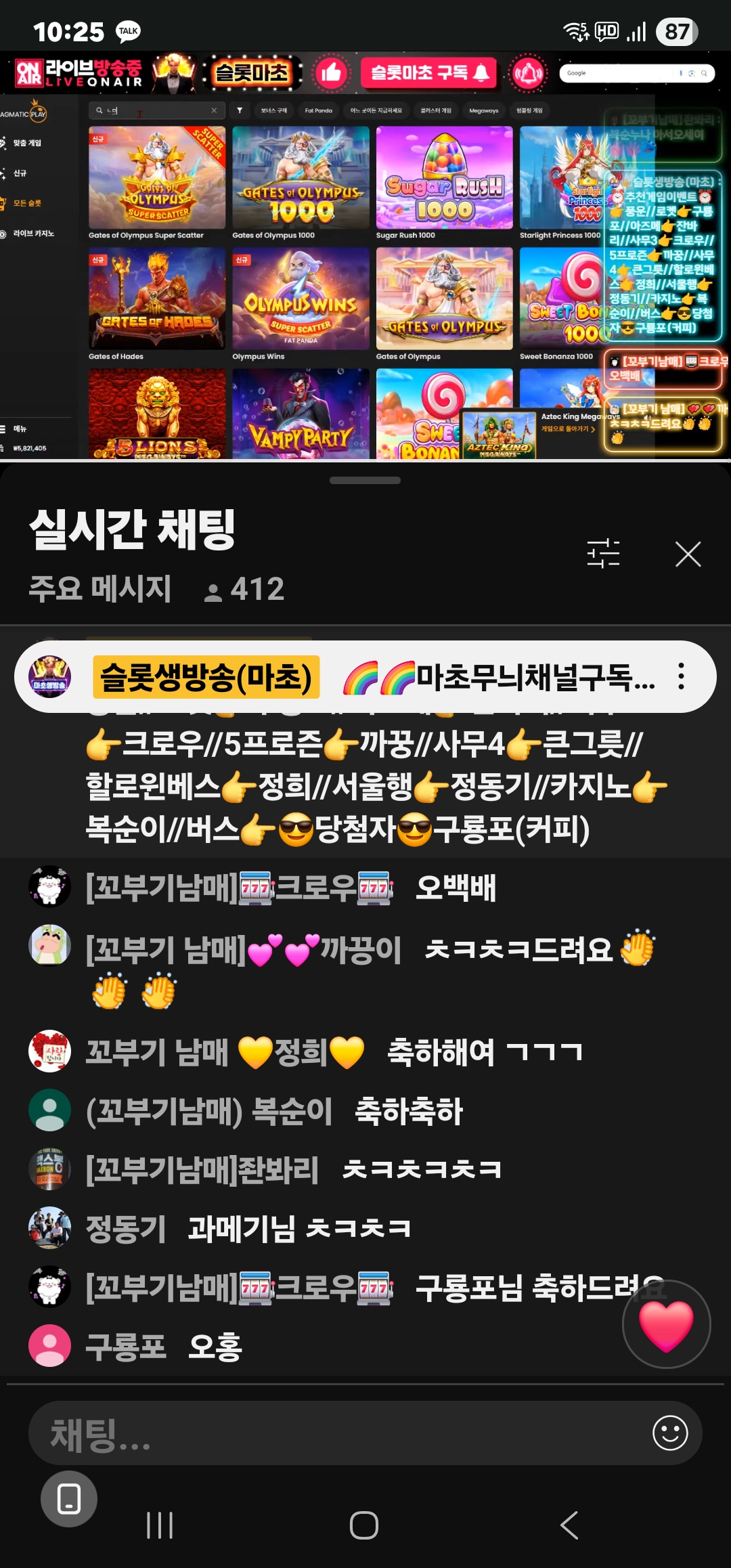Go to the home screen
The image size is (731, 1568).
tap(364, 1525)
